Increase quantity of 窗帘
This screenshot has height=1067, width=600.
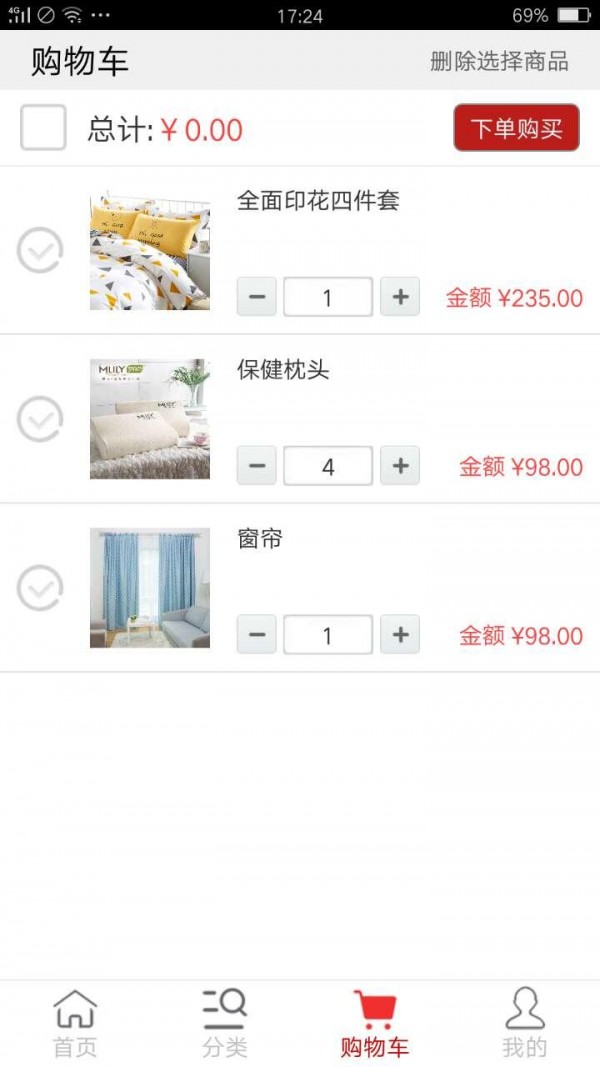pos(400,635)
